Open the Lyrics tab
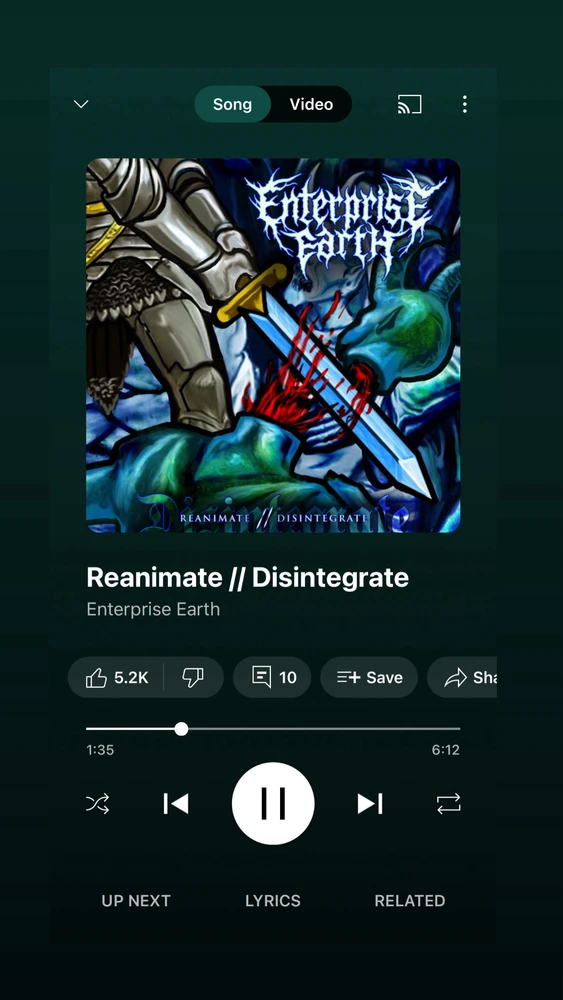Viewport: 563px width, 1000px height. (273, 901)
